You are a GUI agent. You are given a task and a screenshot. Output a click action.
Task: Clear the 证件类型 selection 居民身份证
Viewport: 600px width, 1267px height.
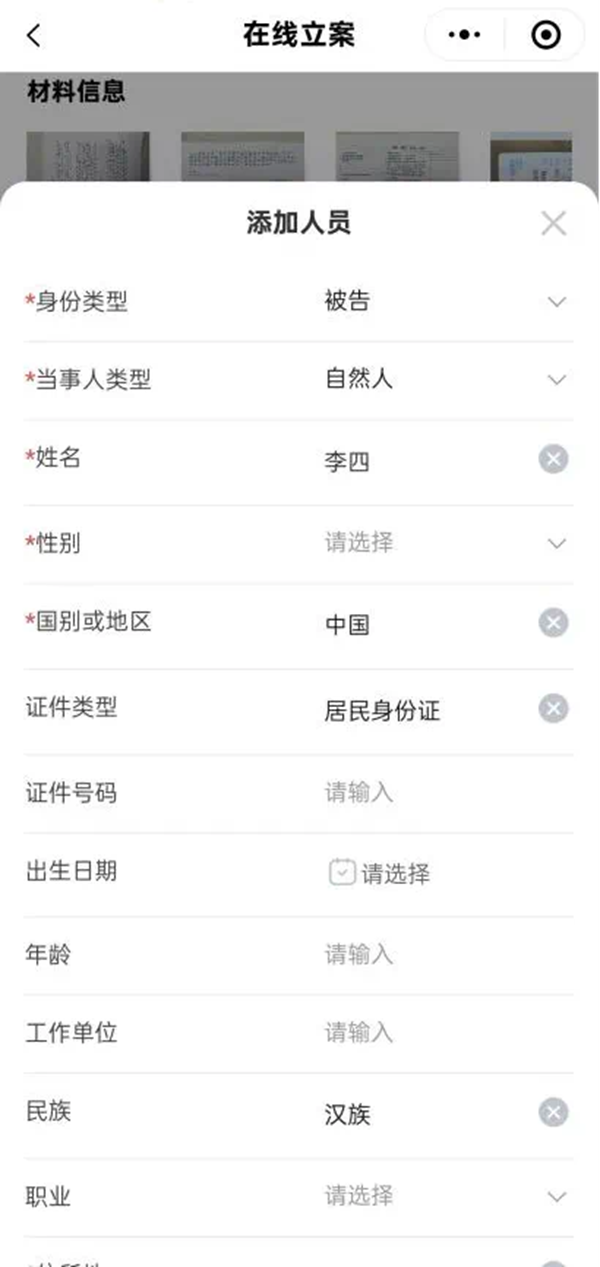point(553,709)
